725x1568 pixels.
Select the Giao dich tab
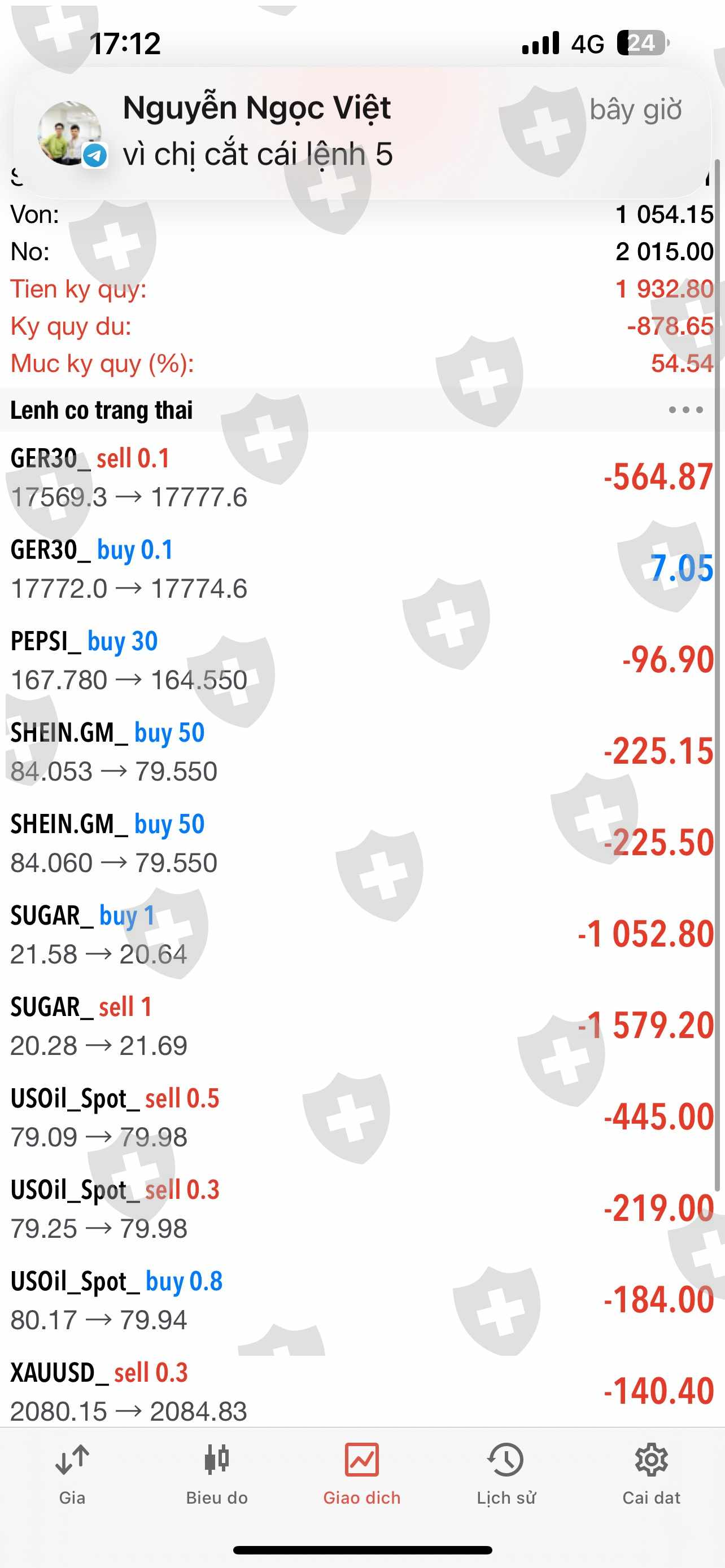361,1473
